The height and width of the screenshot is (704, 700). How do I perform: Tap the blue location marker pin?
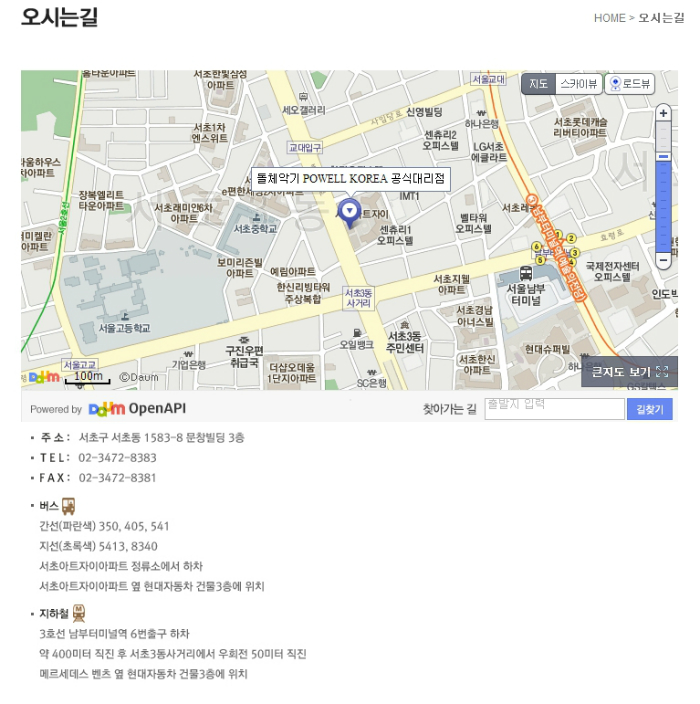tap(349, 211)
